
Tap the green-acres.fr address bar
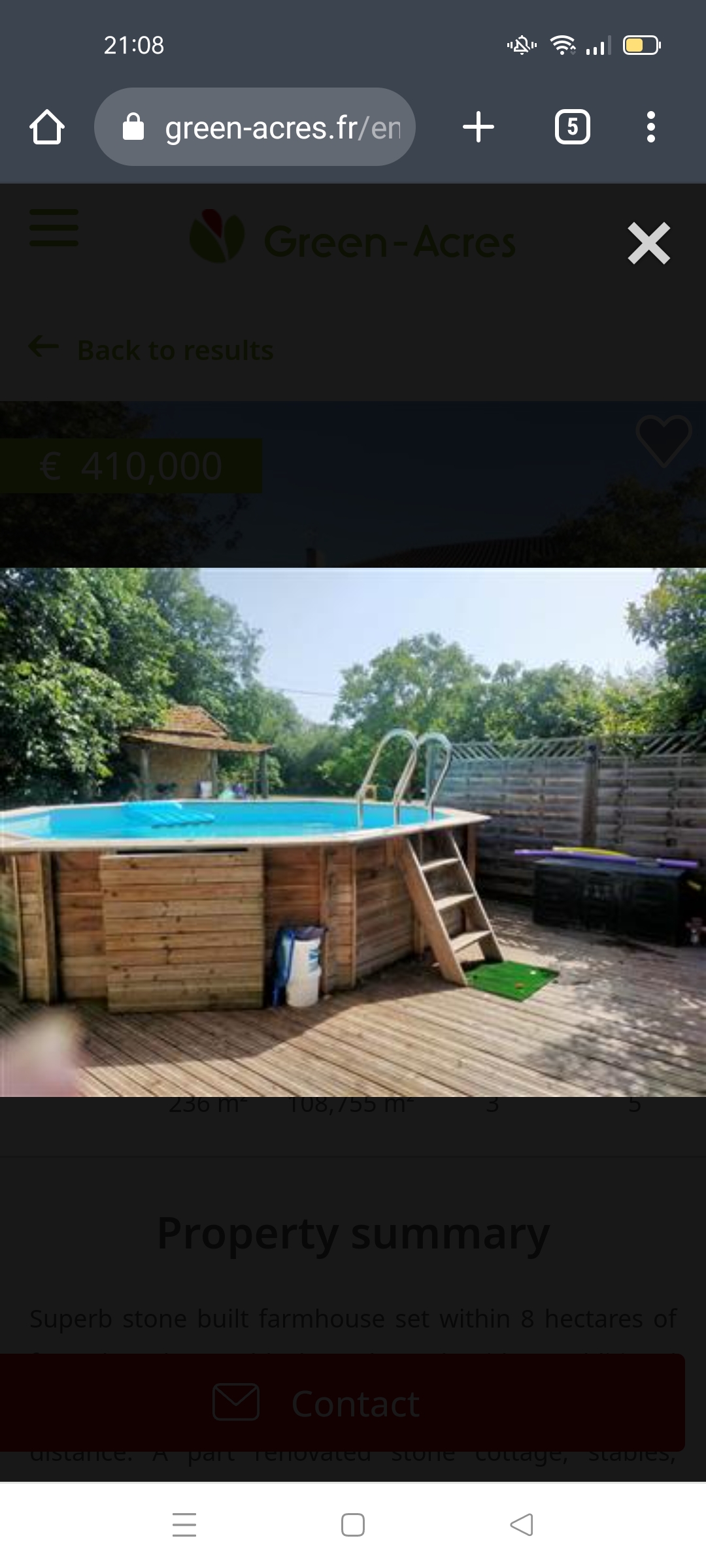pos(255,127)
